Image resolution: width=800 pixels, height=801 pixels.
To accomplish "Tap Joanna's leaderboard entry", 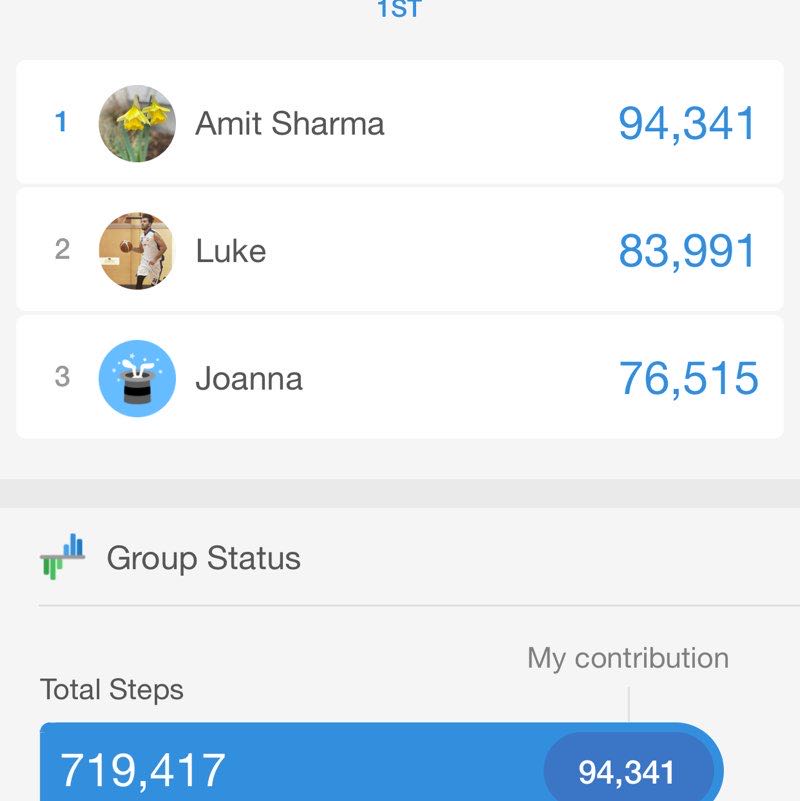I will pyautogui.click(x=400, y=378).
